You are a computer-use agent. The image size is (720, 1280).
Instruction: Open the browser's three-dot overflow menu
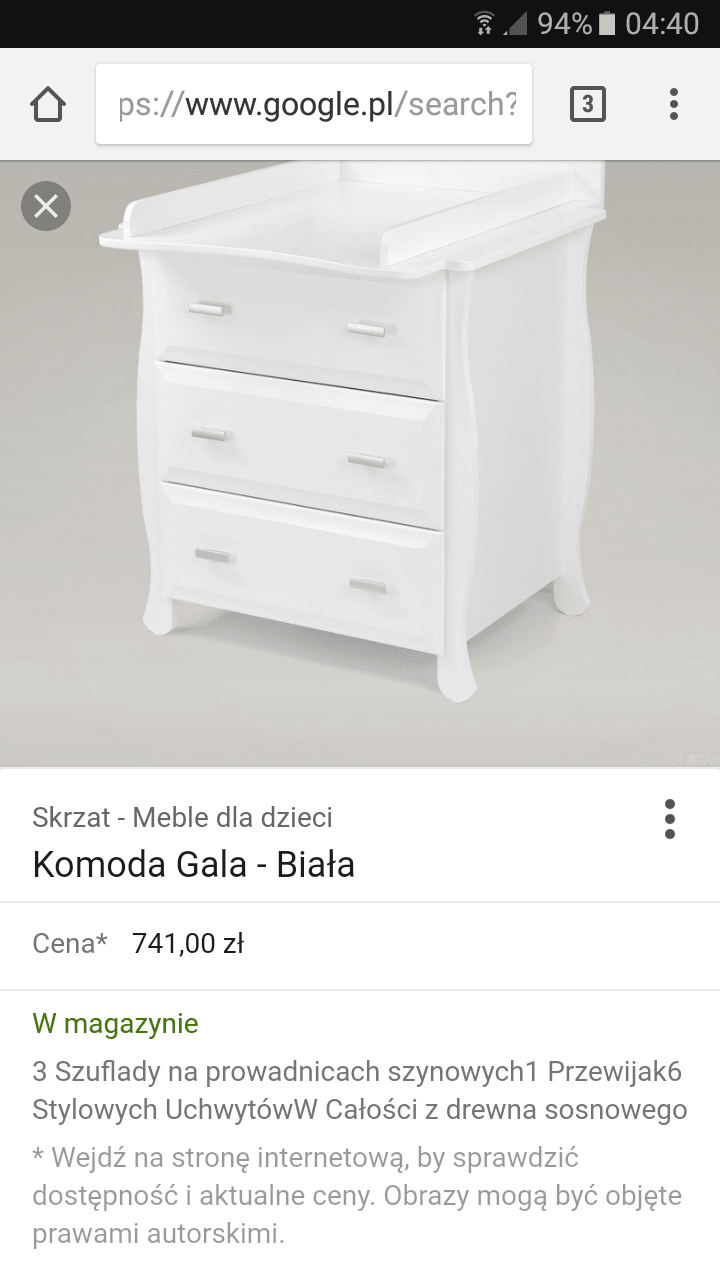pos(673,103)
